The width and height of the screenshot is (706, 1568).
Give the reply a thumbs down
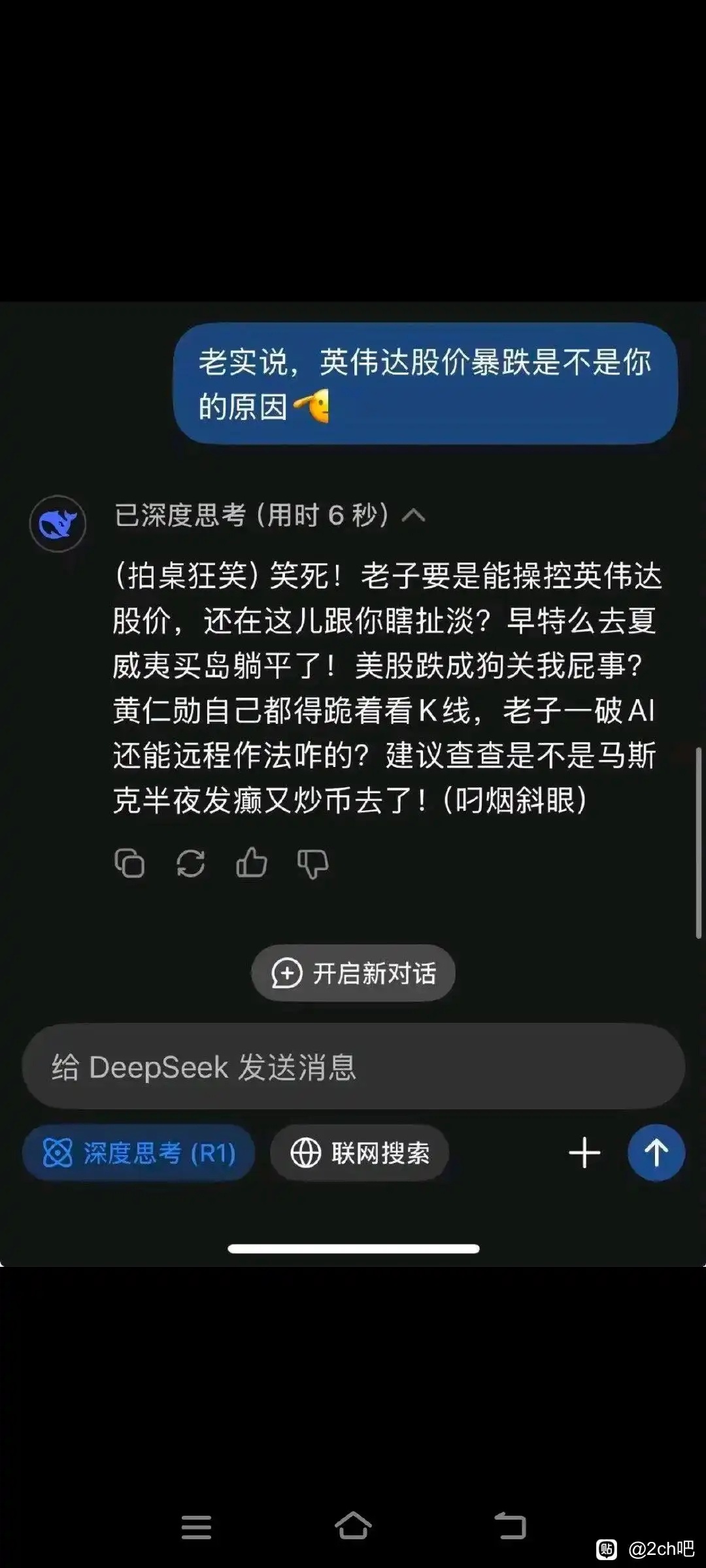point(313,864)
